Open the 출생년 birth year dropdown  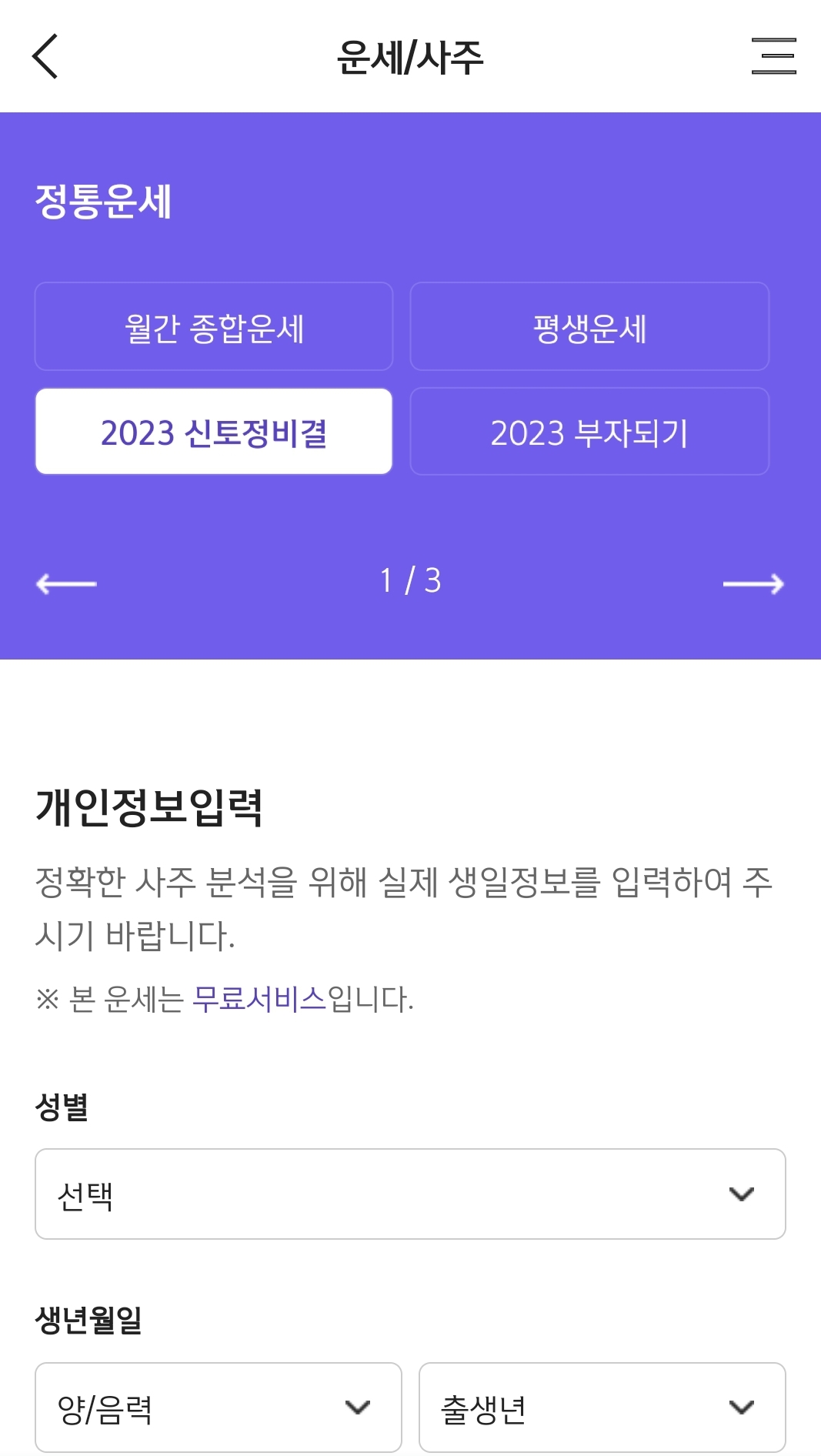(602, 1407)
